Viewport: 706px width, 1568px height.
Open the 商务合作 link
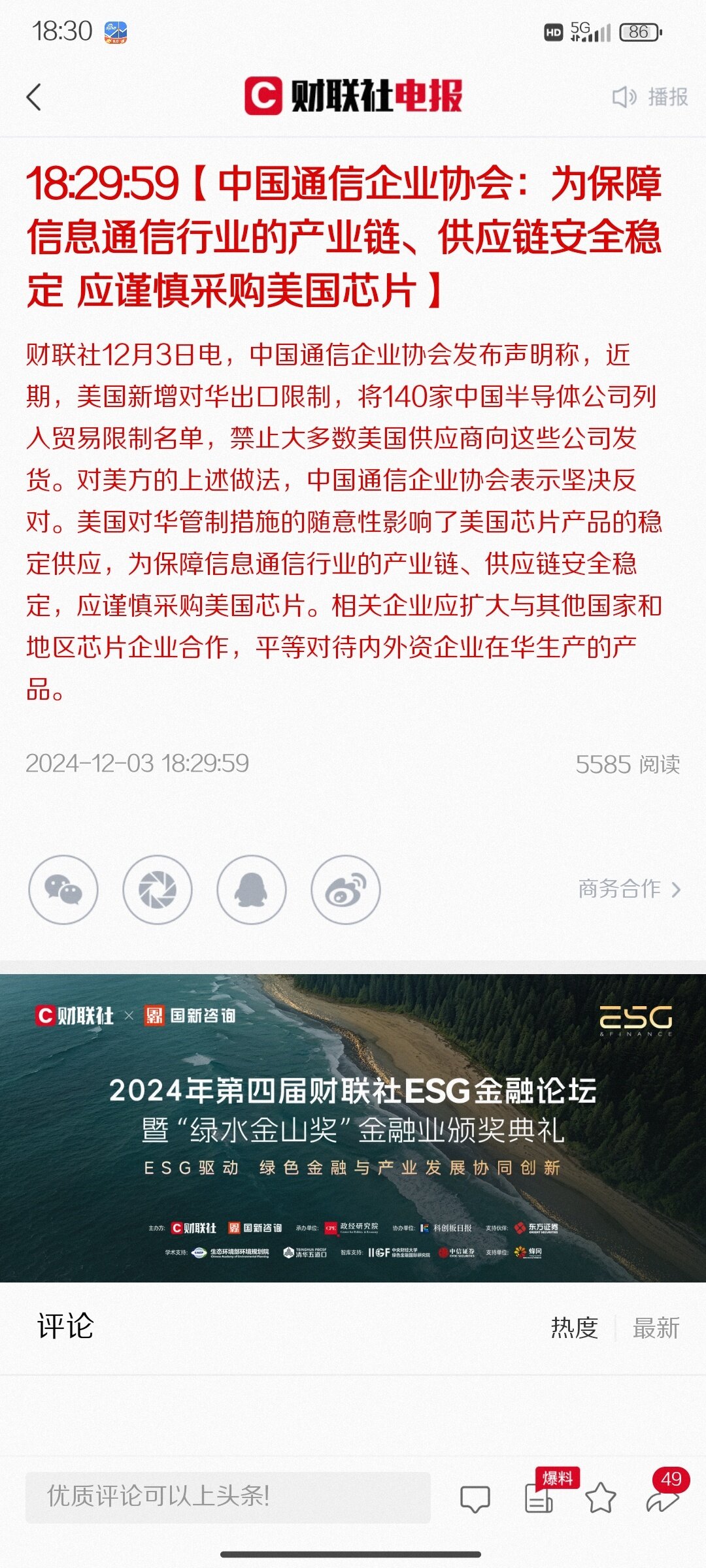pyautogui.click(x=629, y=889)
